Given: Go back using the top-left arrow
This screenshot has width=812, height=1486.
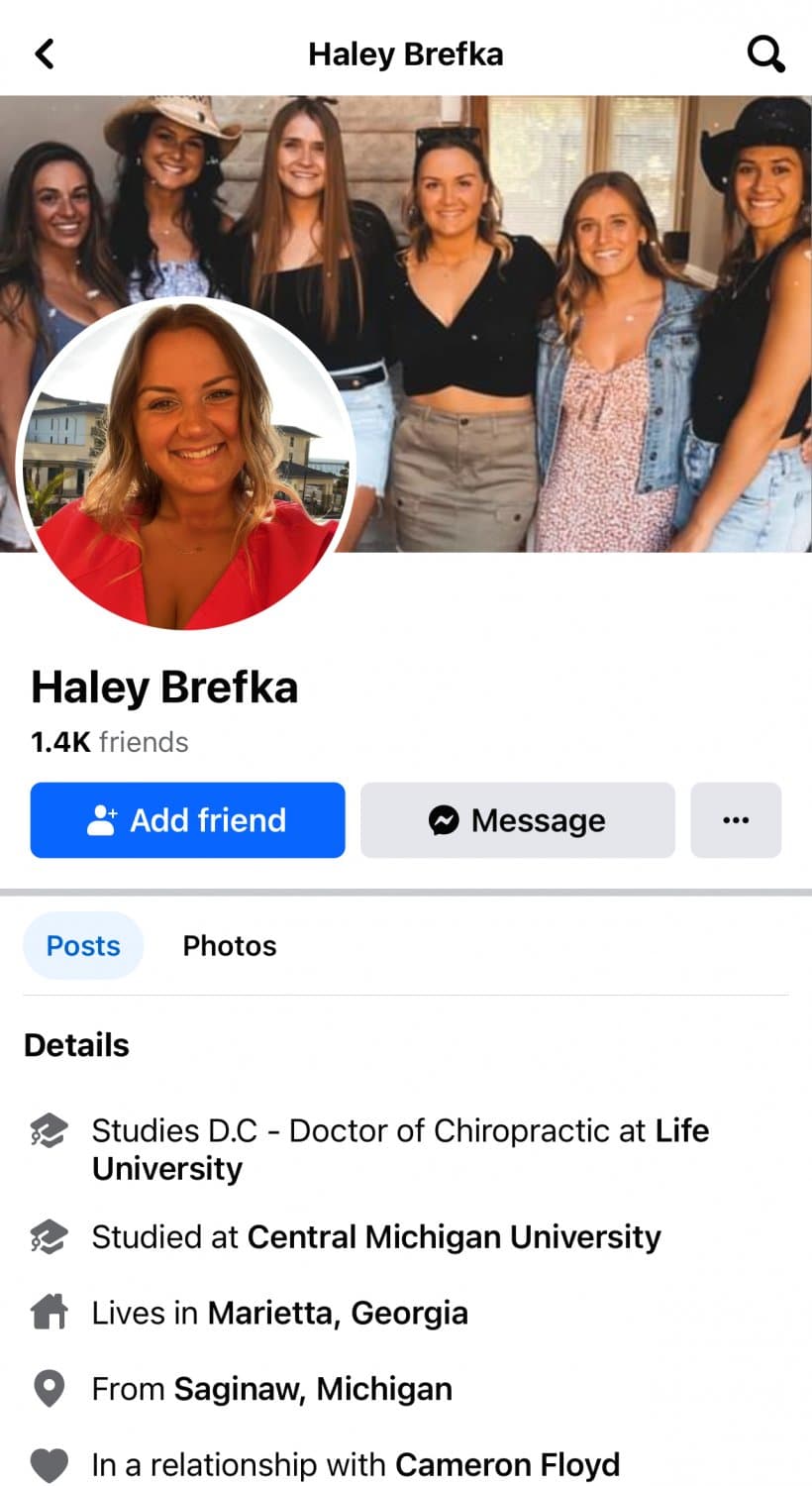Looking at the screenshot, I should (x=45, y=53).
